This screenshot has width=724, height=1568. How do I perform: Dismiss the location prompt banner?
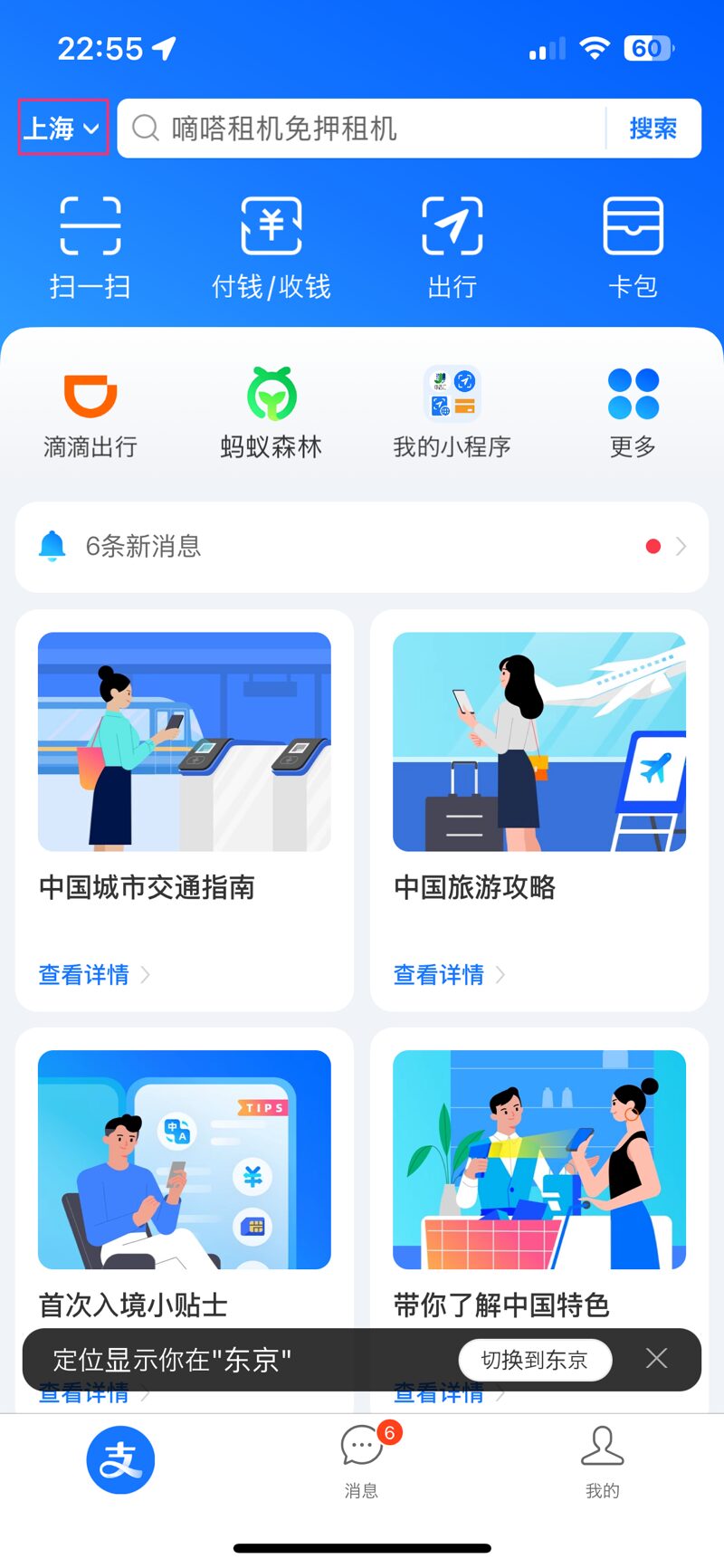(657, 1358)
